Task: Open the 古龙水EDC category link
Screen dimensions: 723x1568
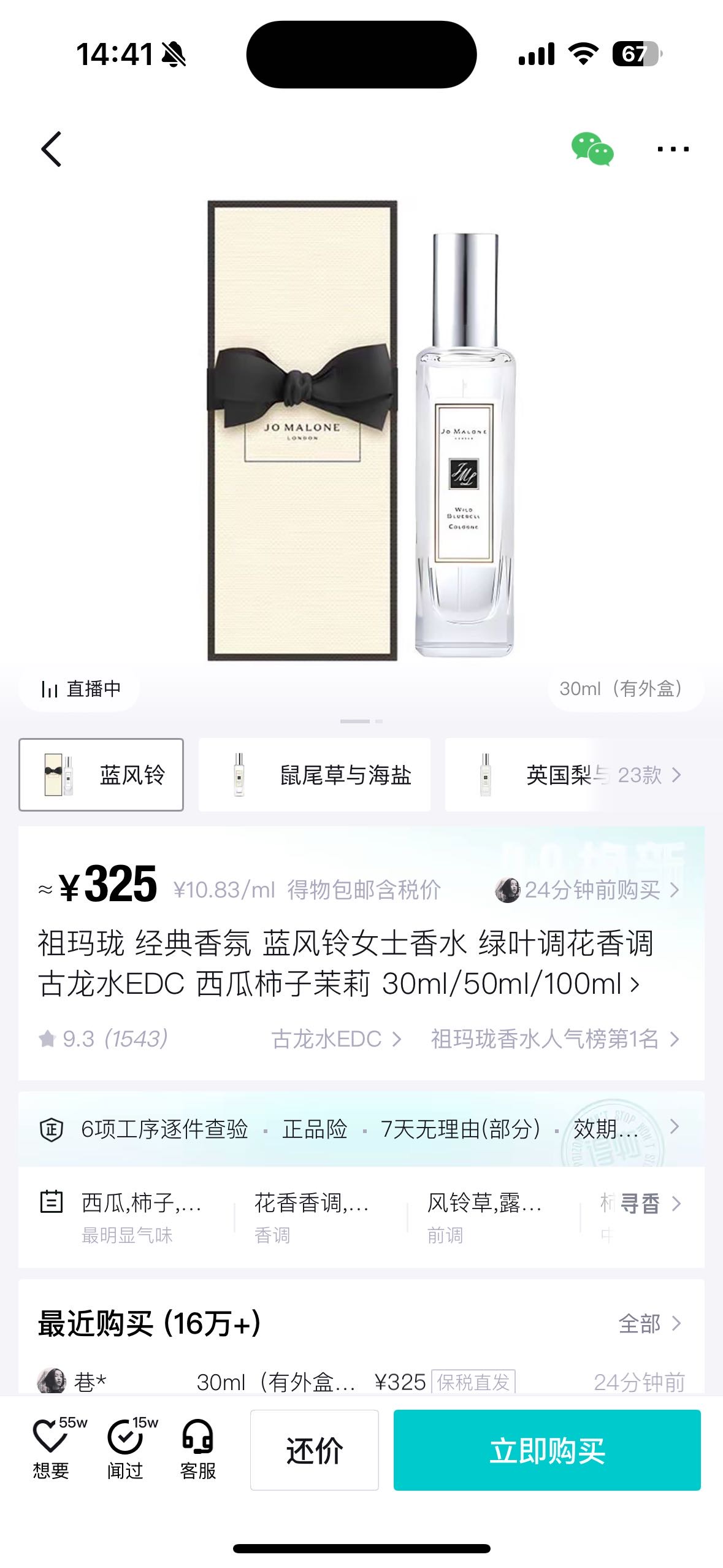Action: pos(336,1039)
